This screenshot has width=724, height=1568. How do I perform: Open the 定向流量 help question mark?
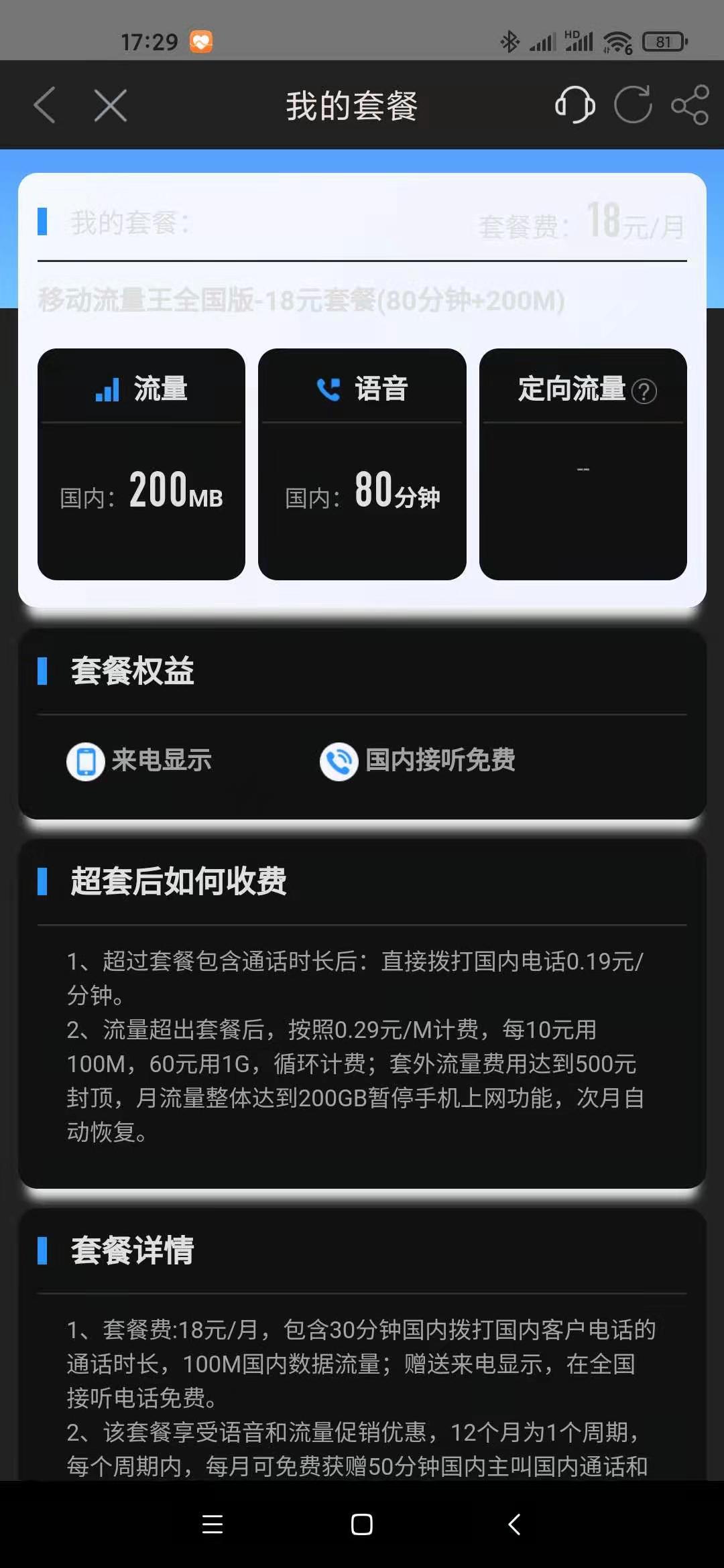tap(644, 391)
